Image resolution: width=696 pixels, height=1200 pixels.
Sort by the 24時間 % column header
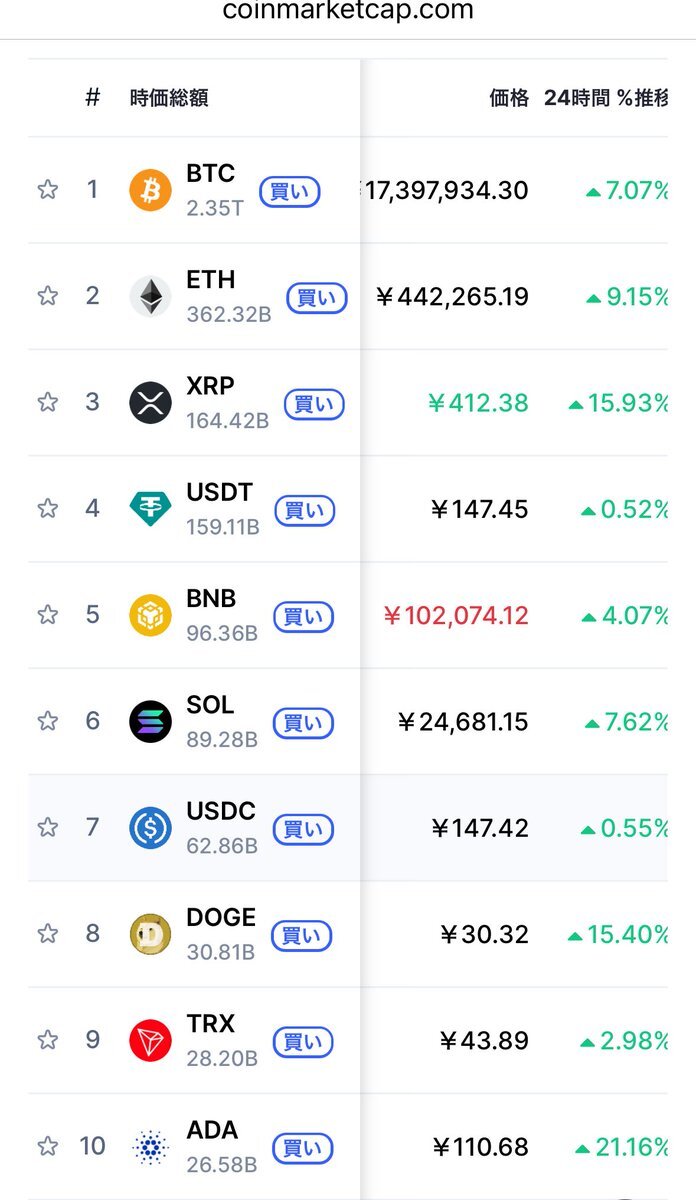(x=605, y=98)
